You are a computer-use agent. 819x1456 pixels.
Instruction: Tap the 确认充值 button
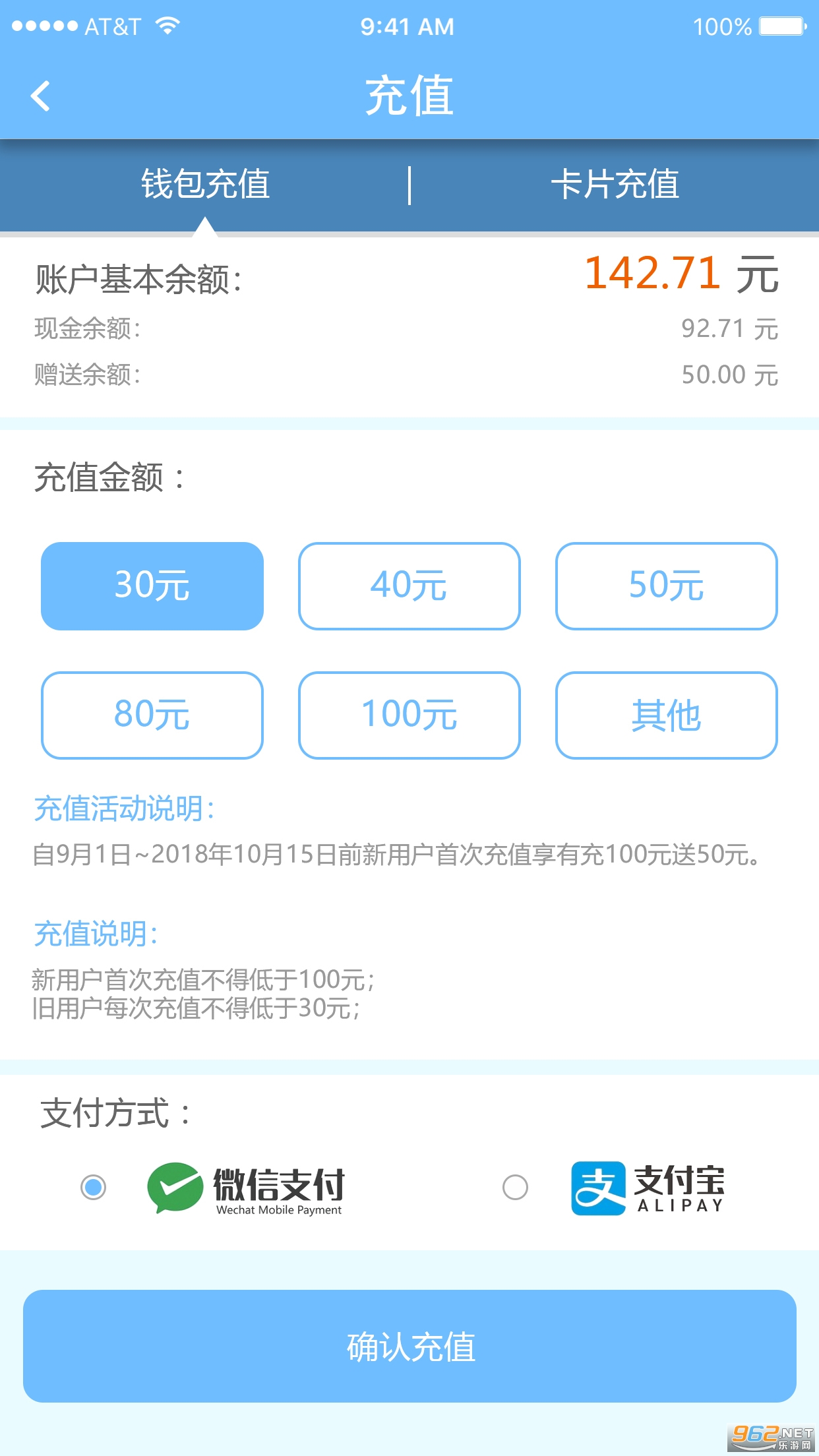click(x=409, y=1346)
